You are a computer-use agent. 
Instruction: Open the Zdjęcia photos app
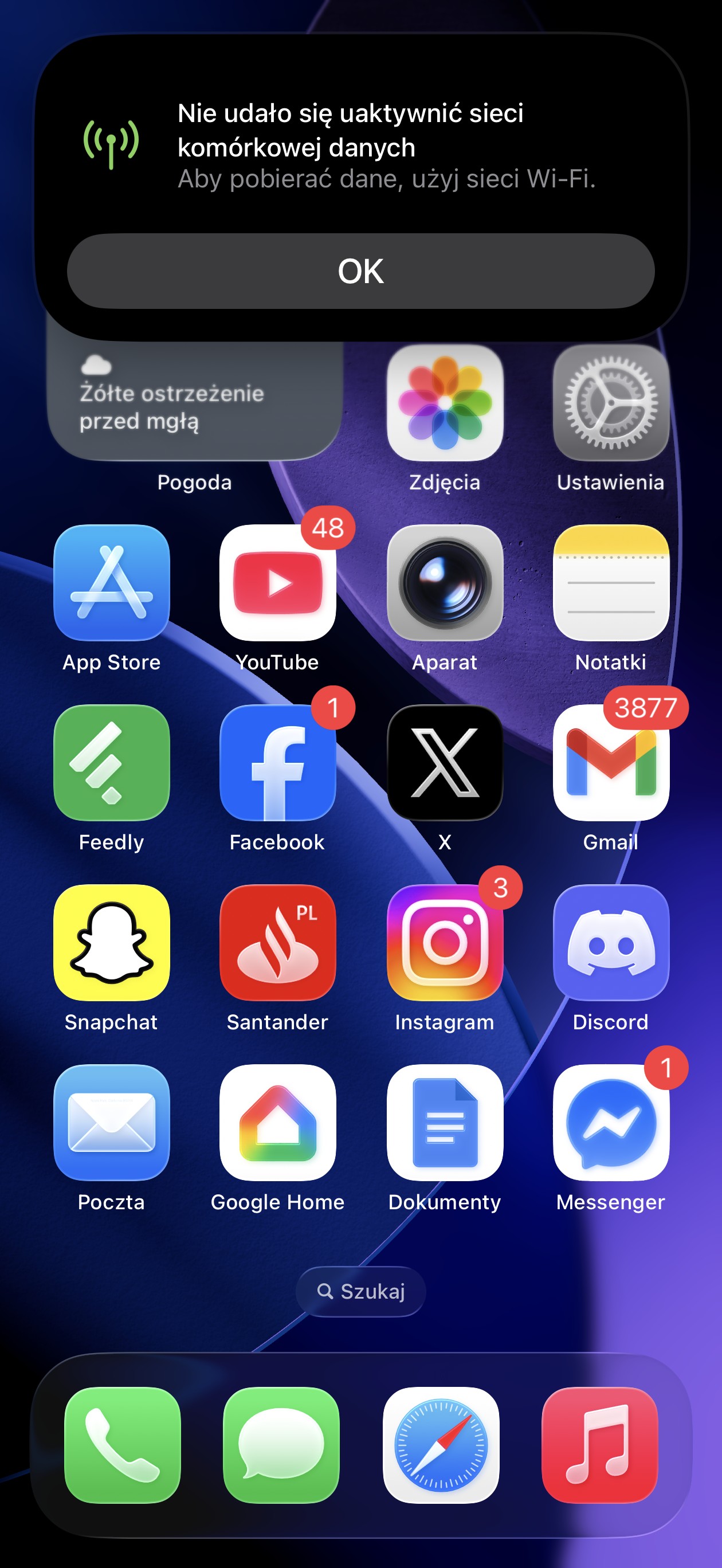[445, 403]
